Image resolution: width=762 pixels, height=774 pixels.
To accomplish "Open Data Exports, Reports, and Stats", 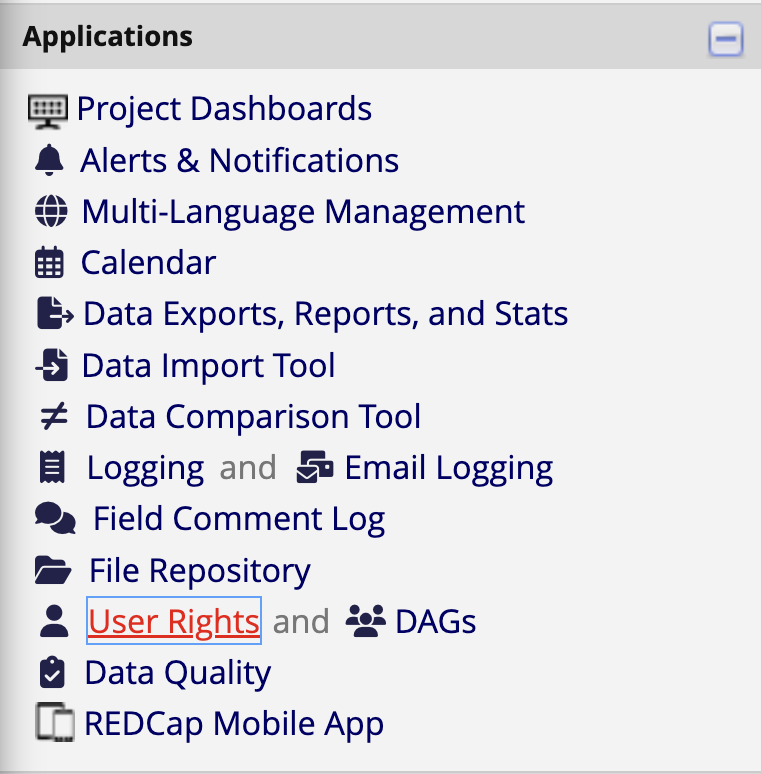I will 325,314.
